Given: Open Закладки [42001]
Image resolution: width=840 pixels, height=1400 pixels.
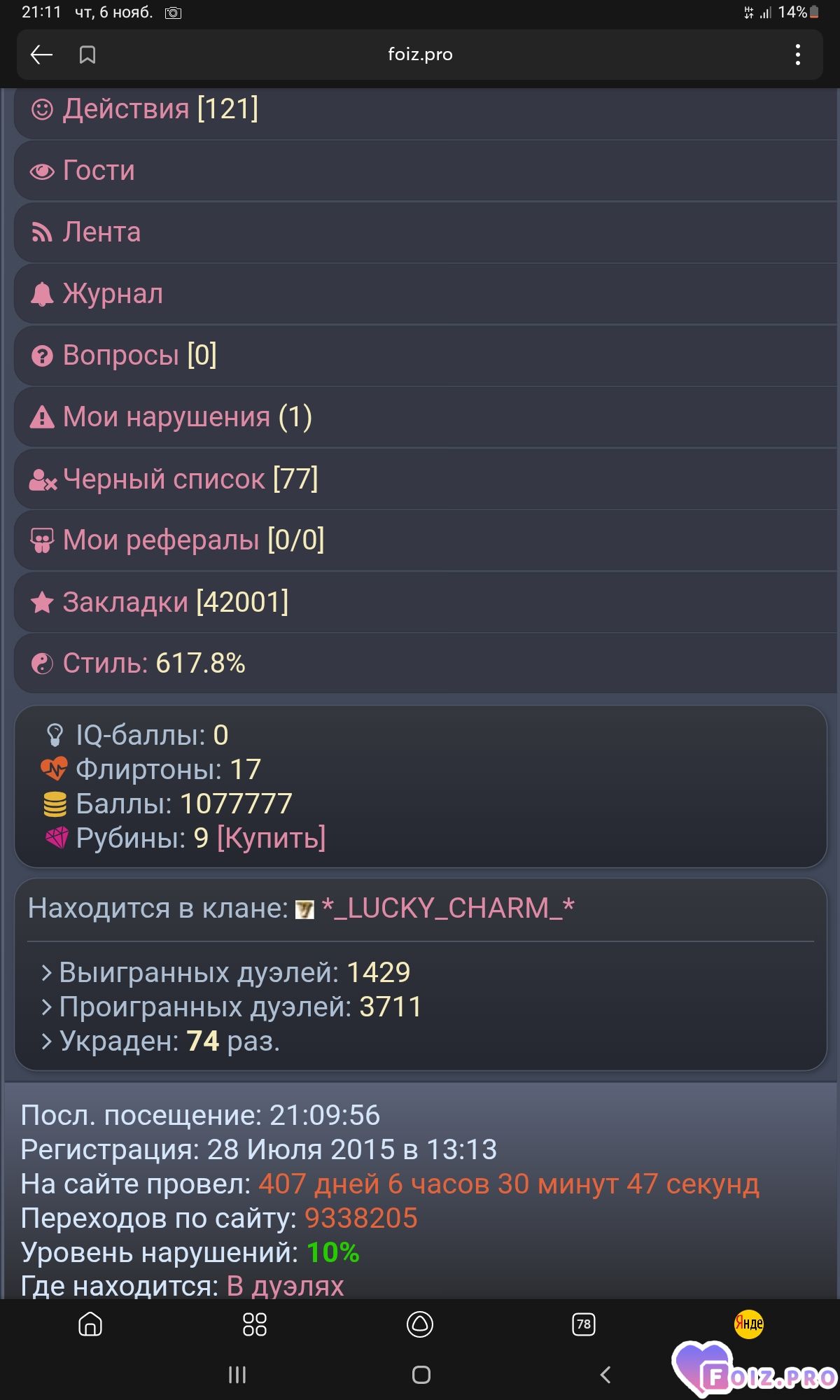Looking at the screenshot, I should pyautogui.click(x=175, y=602).
